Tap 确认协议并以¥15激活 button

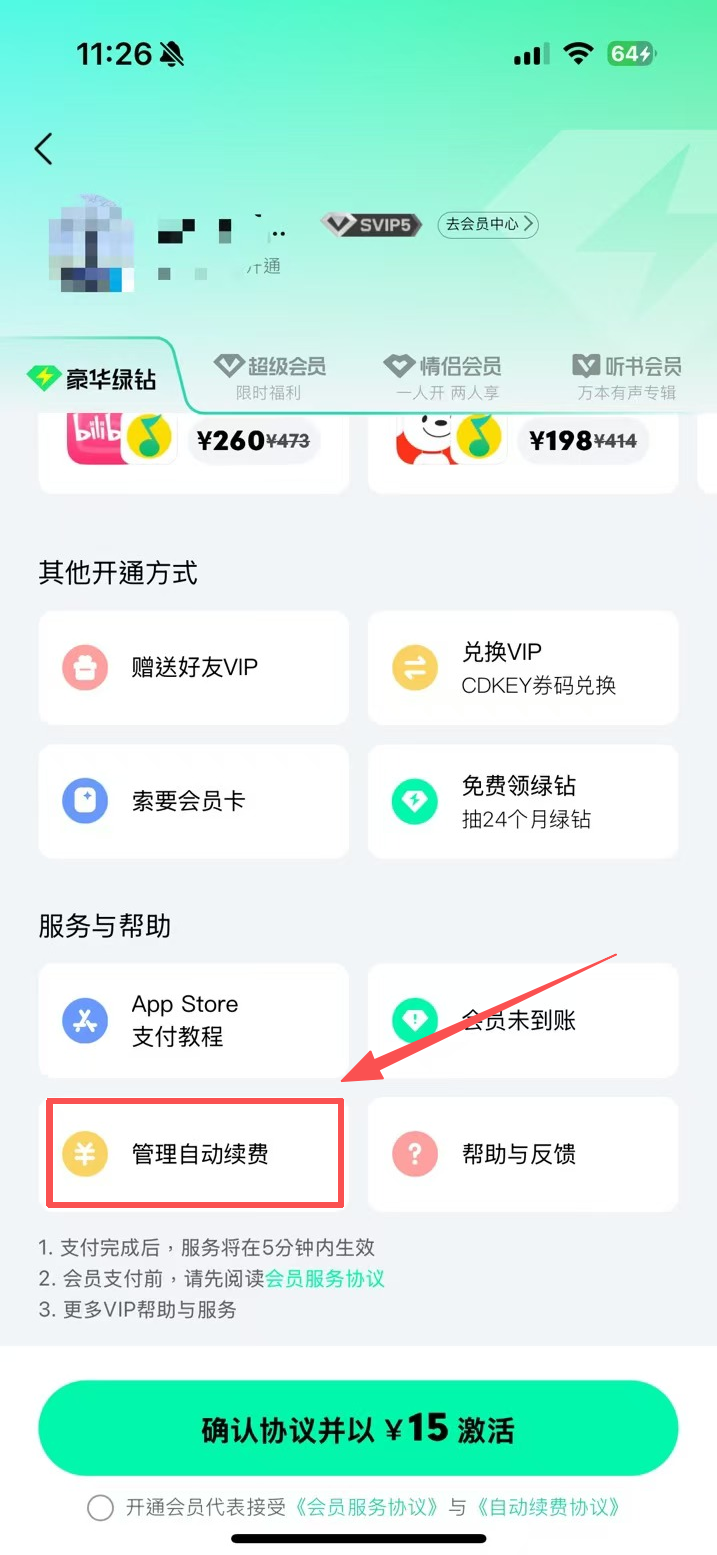358,1429
